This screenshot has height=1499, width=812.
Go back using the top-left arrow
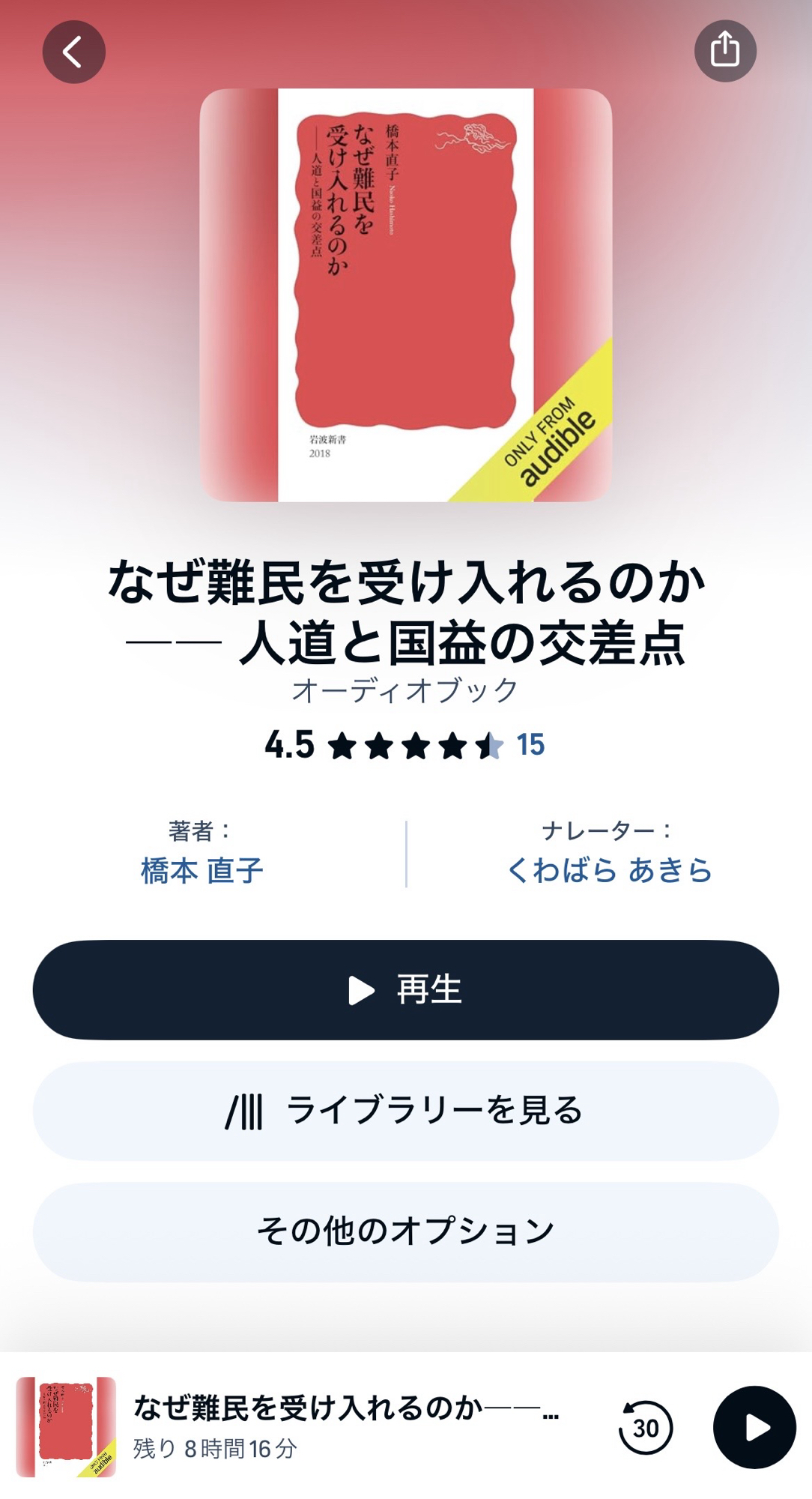(x=73, y=52)
